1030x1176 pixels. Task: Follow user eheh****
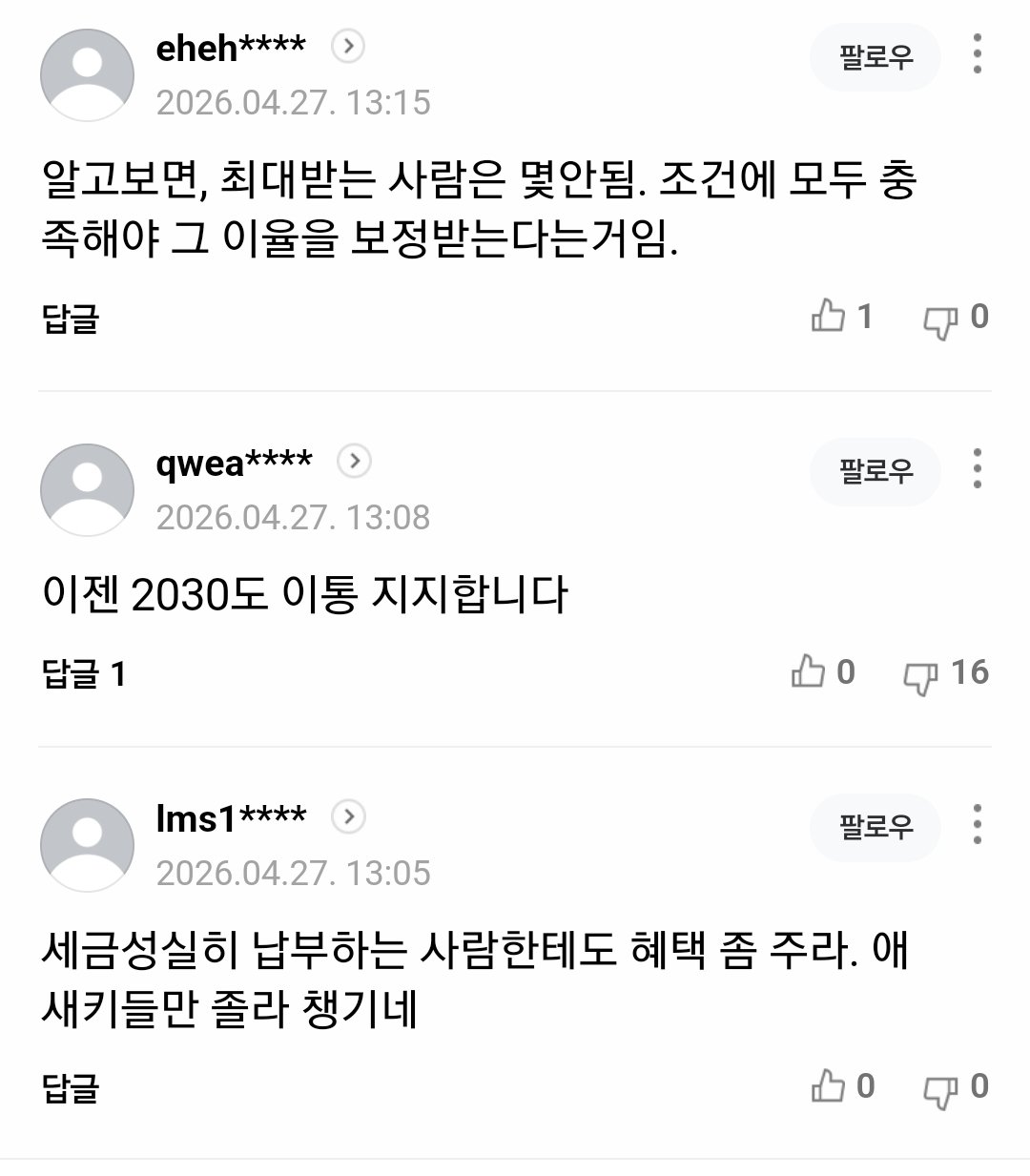(x=875, y=58)
